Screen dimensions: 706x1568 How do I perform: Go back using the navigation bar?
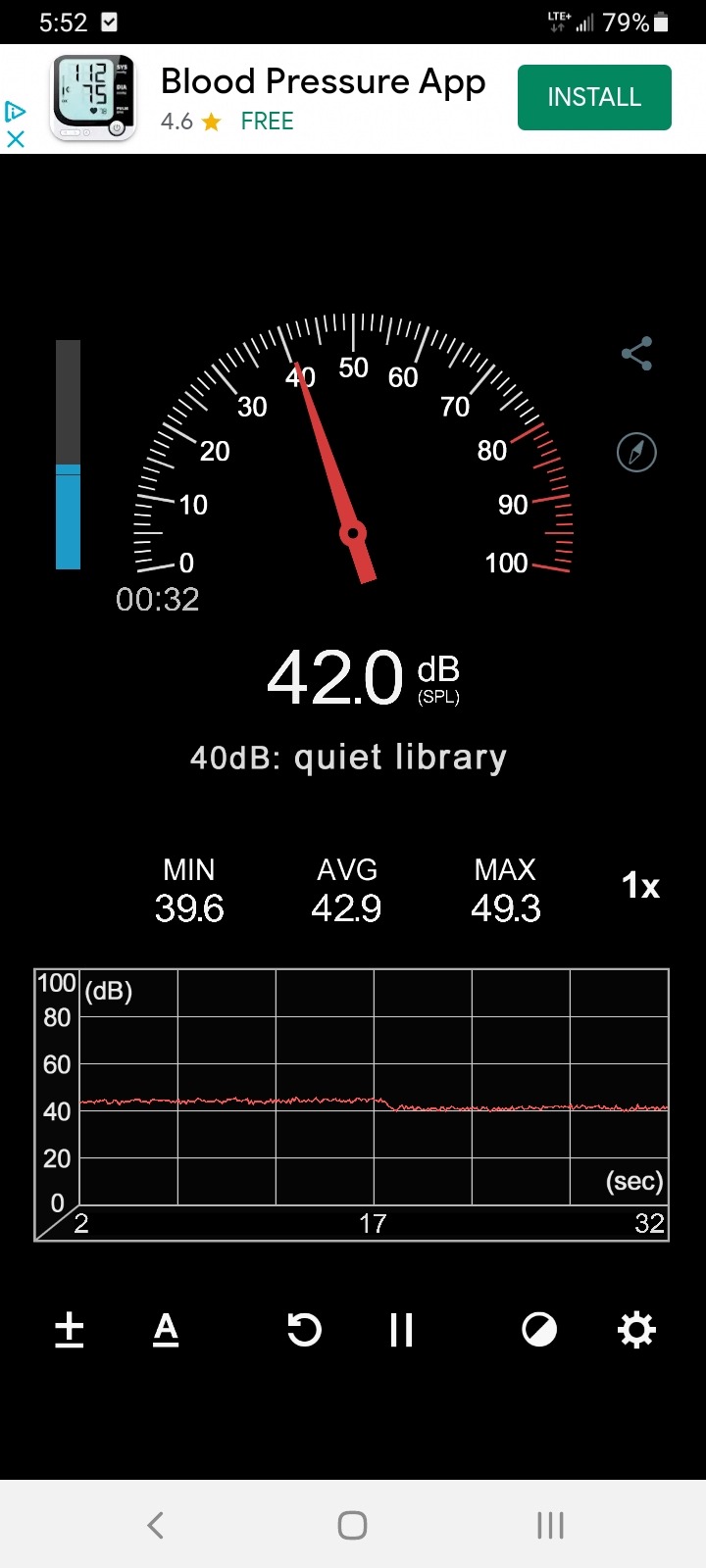click(155, 1525)
